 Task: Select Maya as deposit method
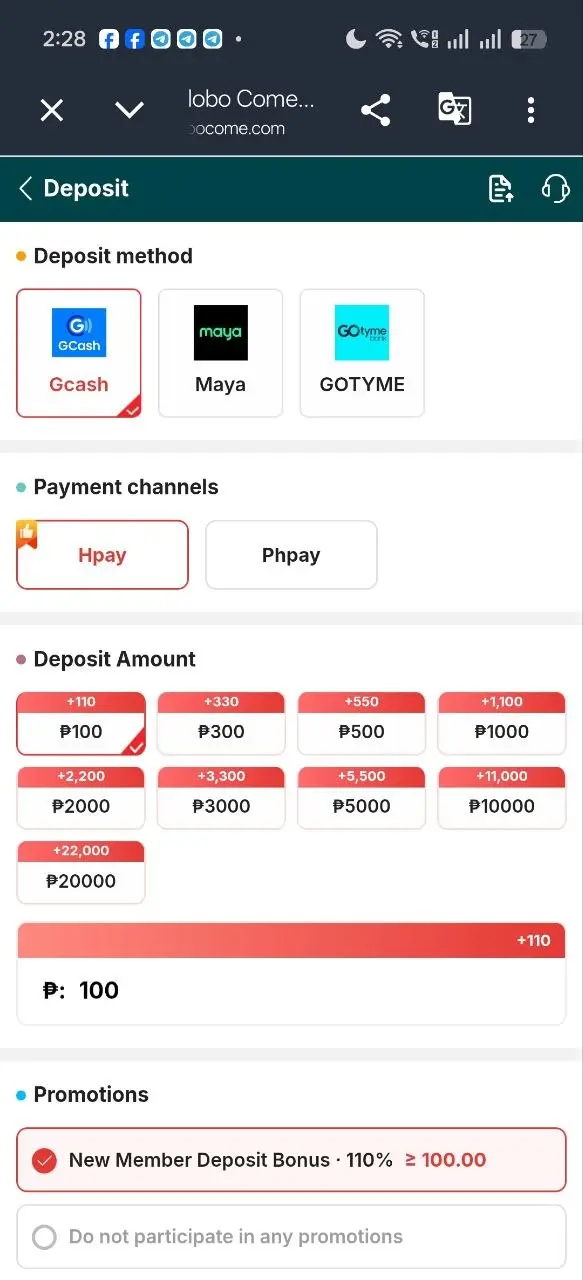(x=221, y=353)
